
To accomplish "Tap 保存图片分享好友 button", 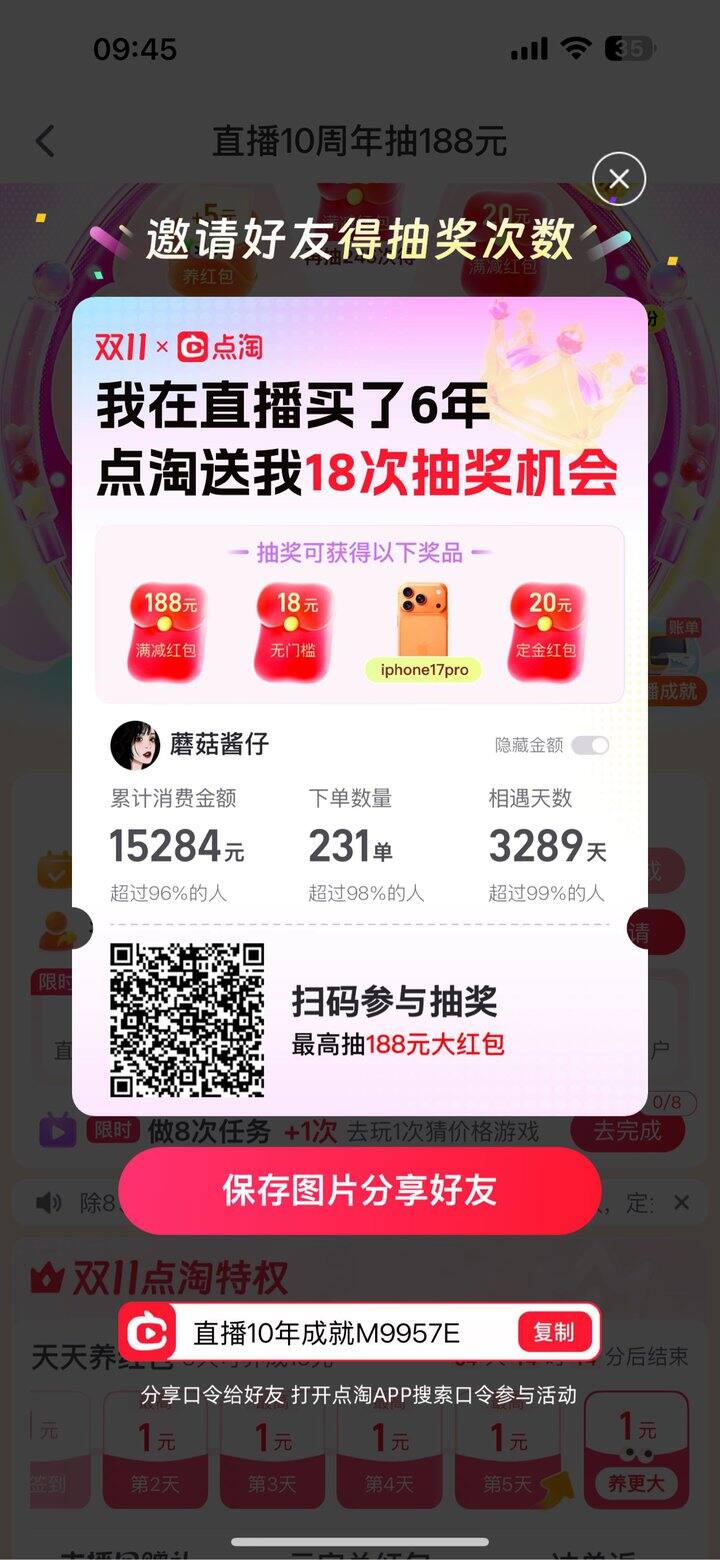I will coord(360,1190).
